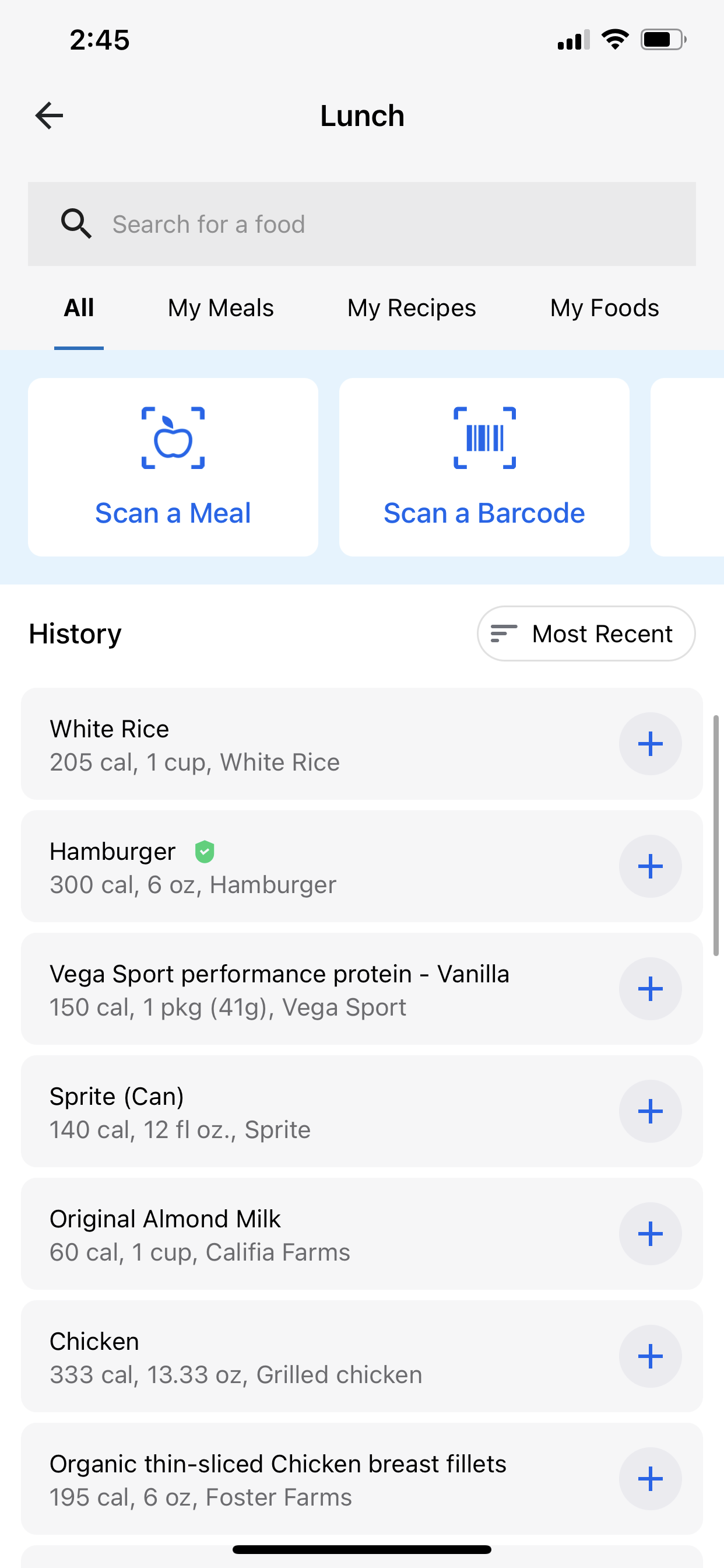Viewport: 724px width, 1568px height.
Task: Open the Most Recent sort dropdown
Action: point(586,633)
